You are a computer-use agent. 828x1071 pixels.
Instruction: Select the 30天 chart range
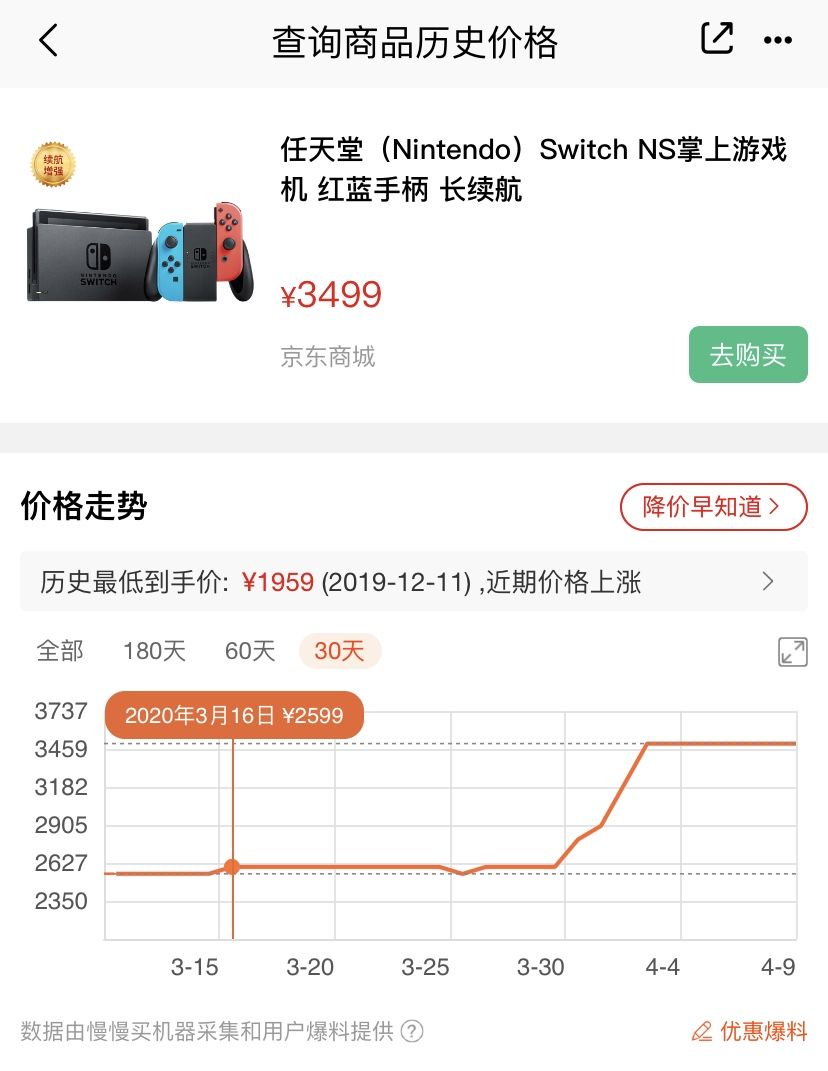pos(339,651)
